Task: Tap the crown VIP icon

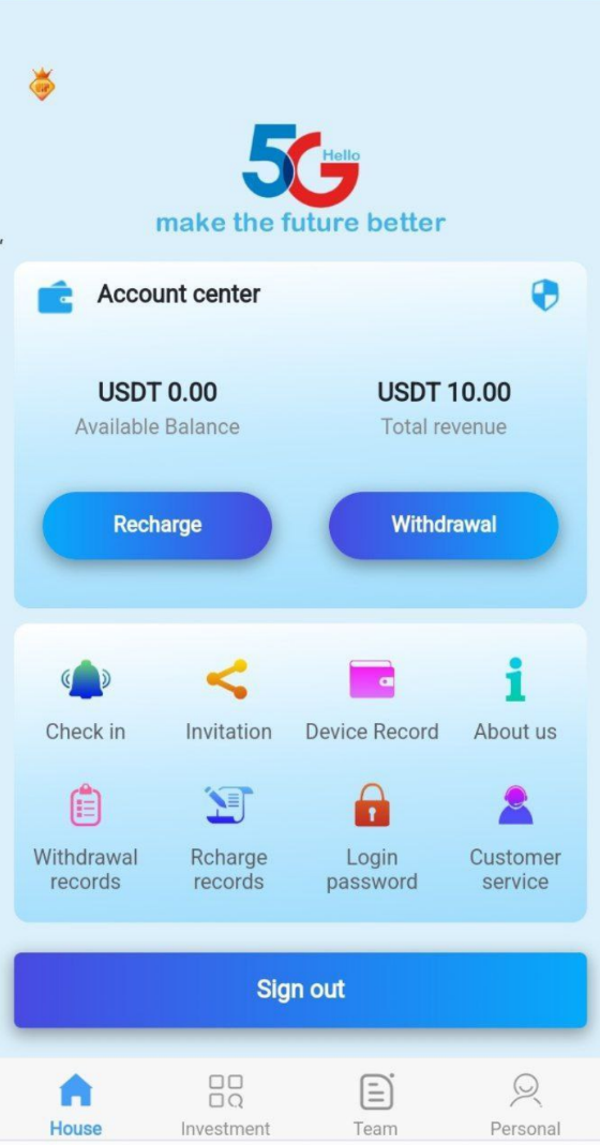Action: coord(42,85)
